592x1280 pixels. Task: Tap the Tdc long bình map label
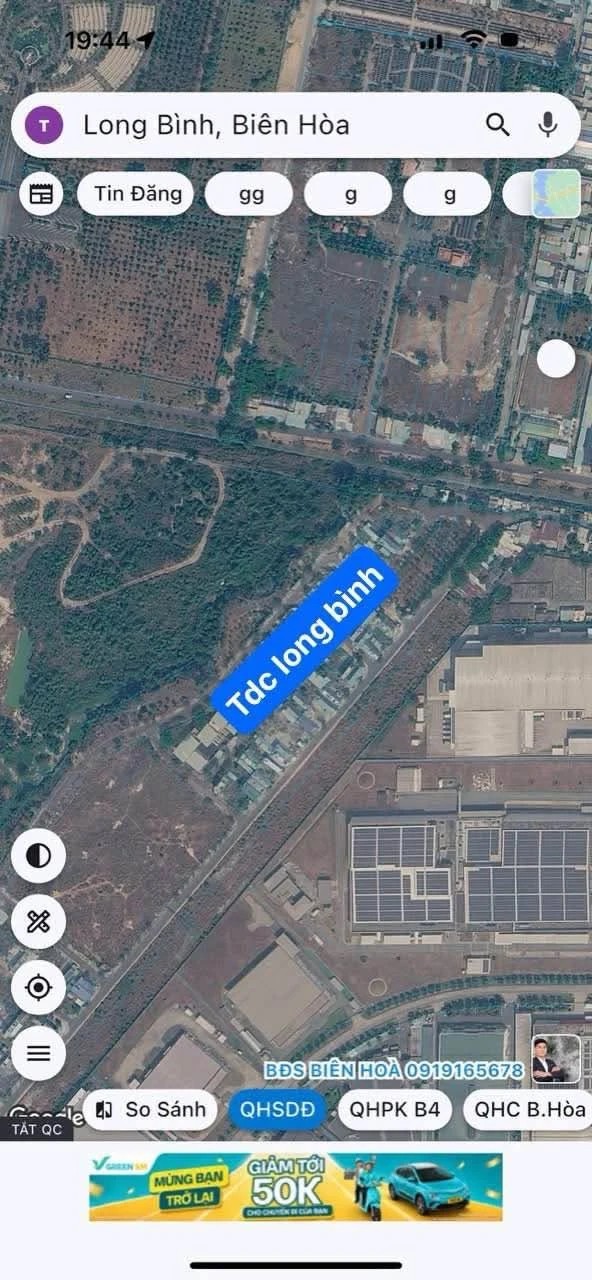(x=305, y=640)
